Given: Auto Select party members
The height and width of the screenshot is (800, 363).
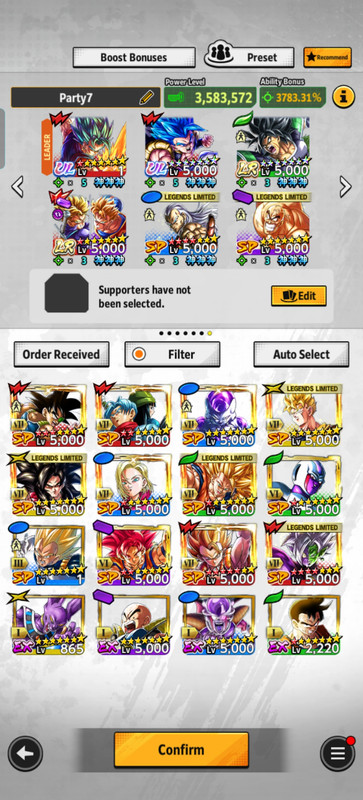Looking at the screenshot, I should tap(301, 354).
